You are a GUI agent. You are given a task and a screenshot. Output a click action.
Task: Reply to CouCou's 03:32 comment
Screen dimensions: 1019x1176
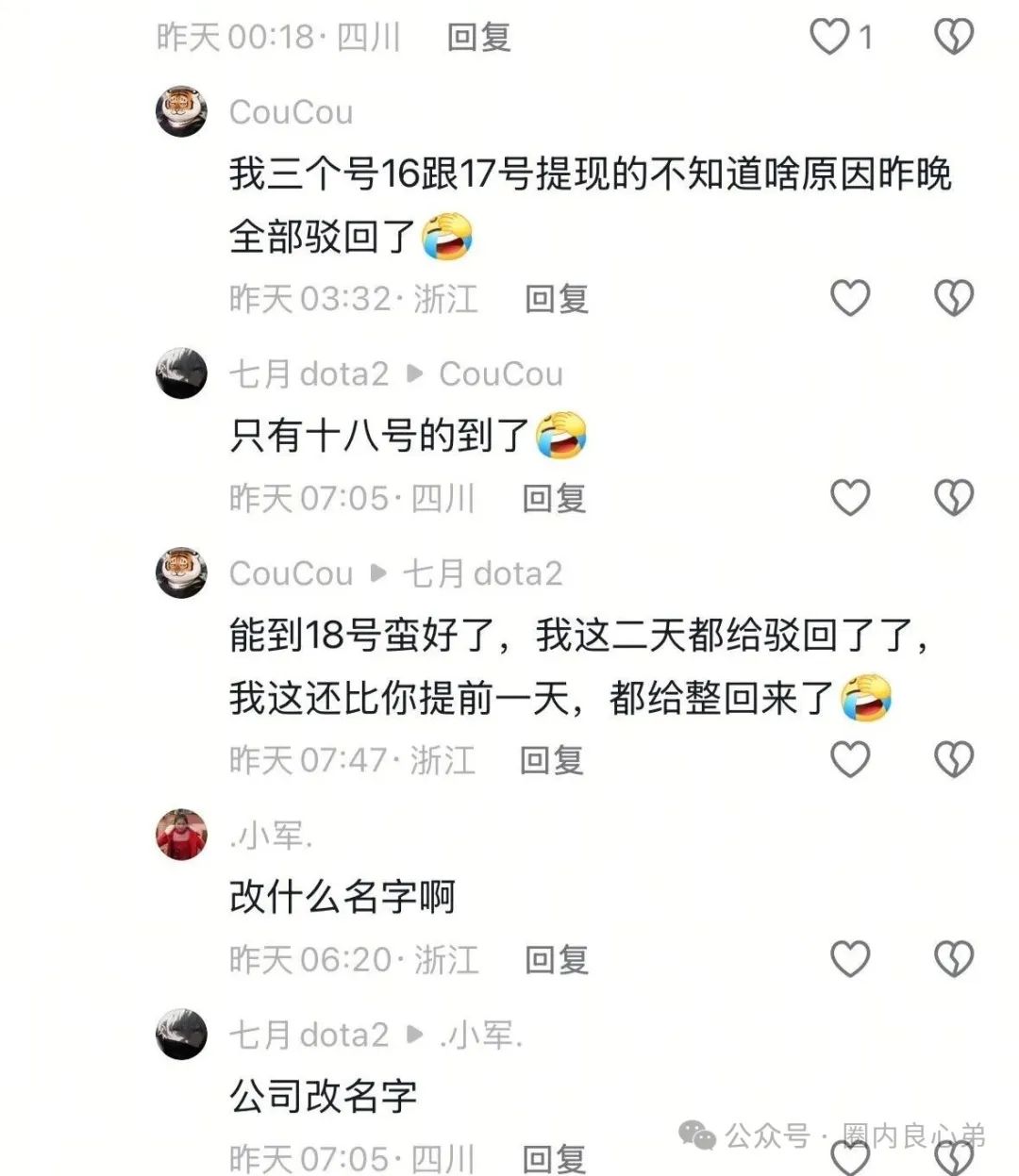(557, 299)
